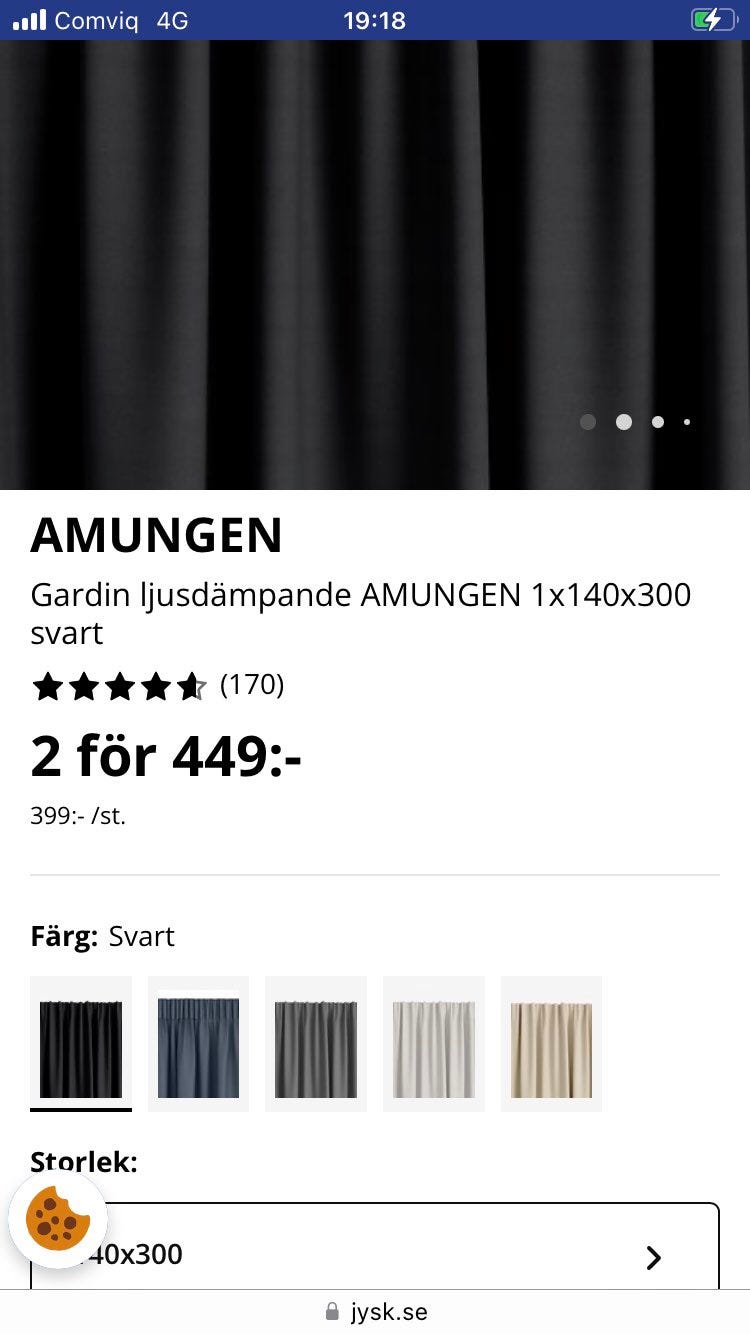Select the beige curtain thumbnail
This screenshot has height=1334, width=750.
pos(551,1042)
